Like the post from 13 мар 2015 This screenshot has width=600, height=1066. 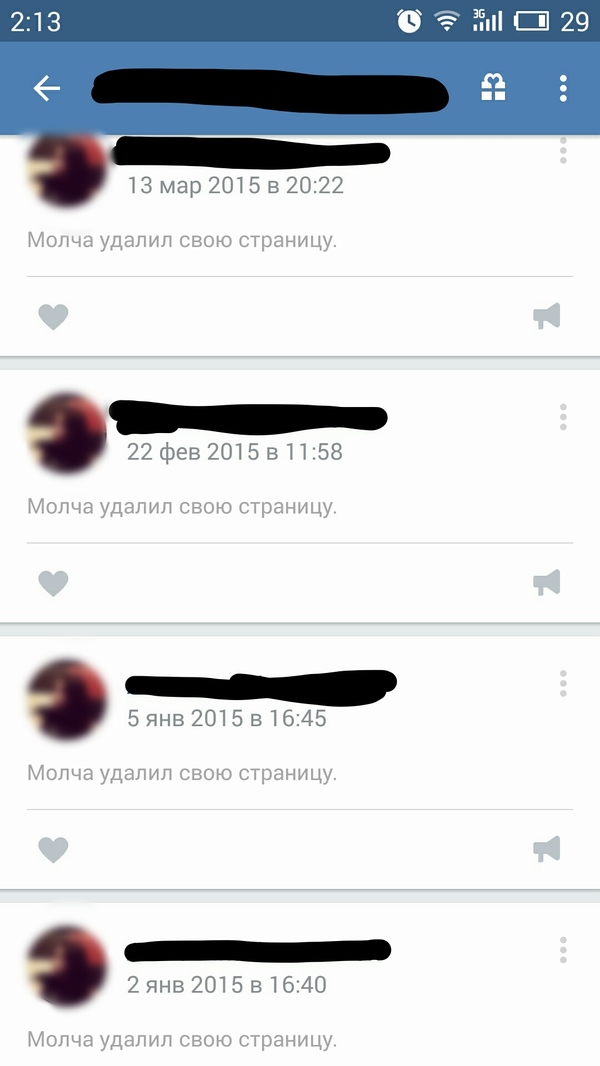tap(53, 317)
